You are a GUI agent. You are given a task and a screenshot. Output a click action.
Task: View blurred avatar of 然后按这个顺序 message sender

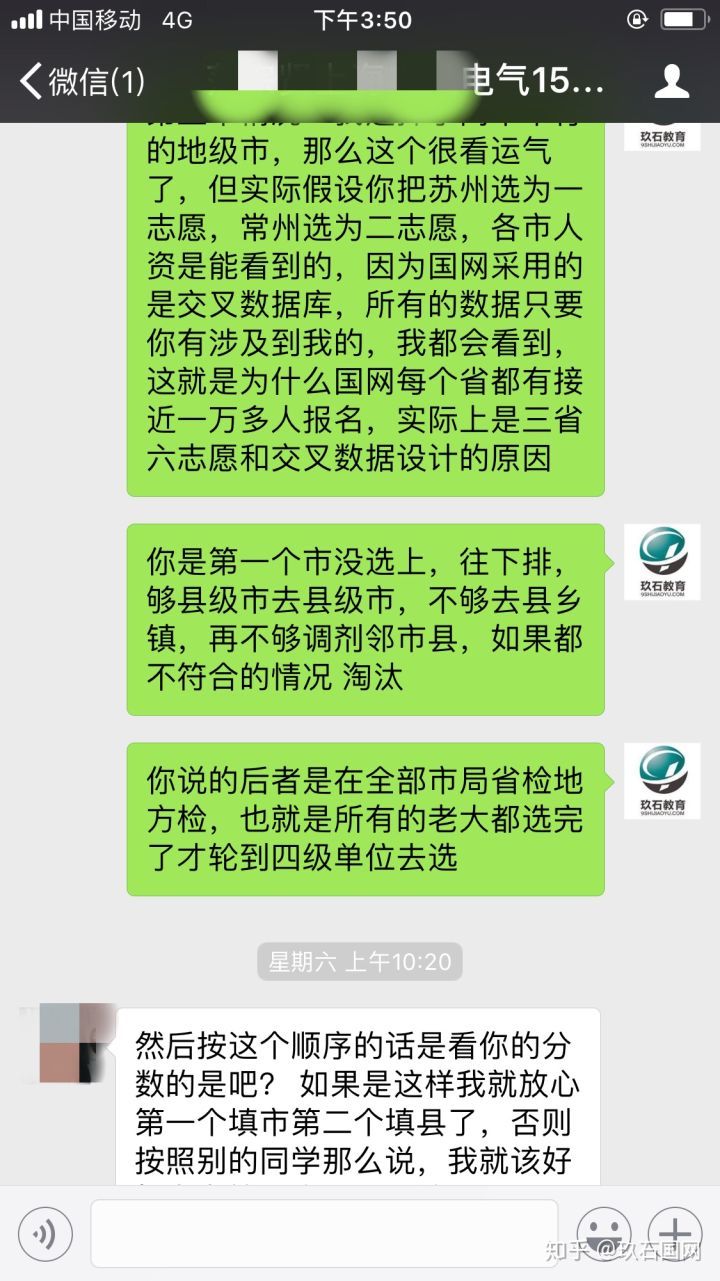(73, 1044)
